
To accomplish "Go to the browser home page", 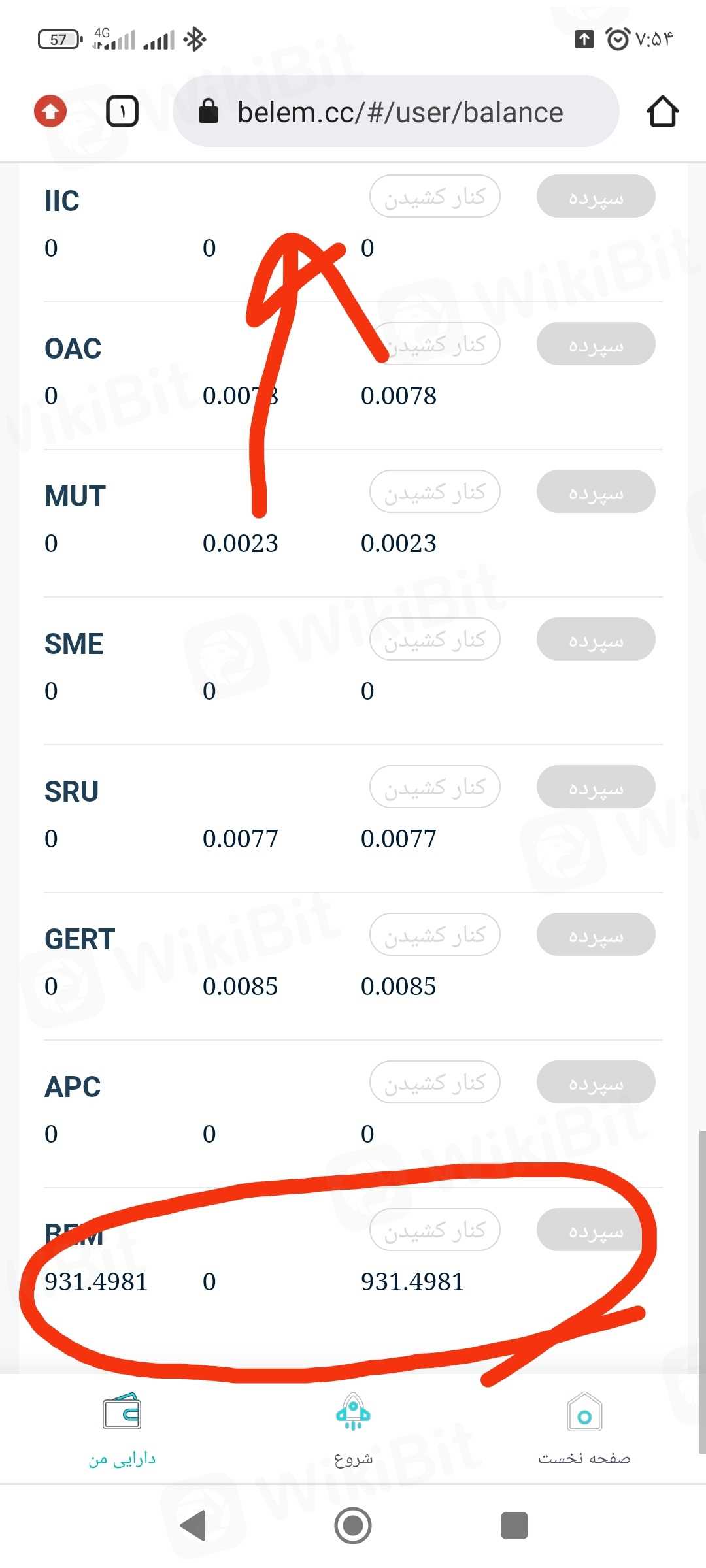I will [662, 111].
